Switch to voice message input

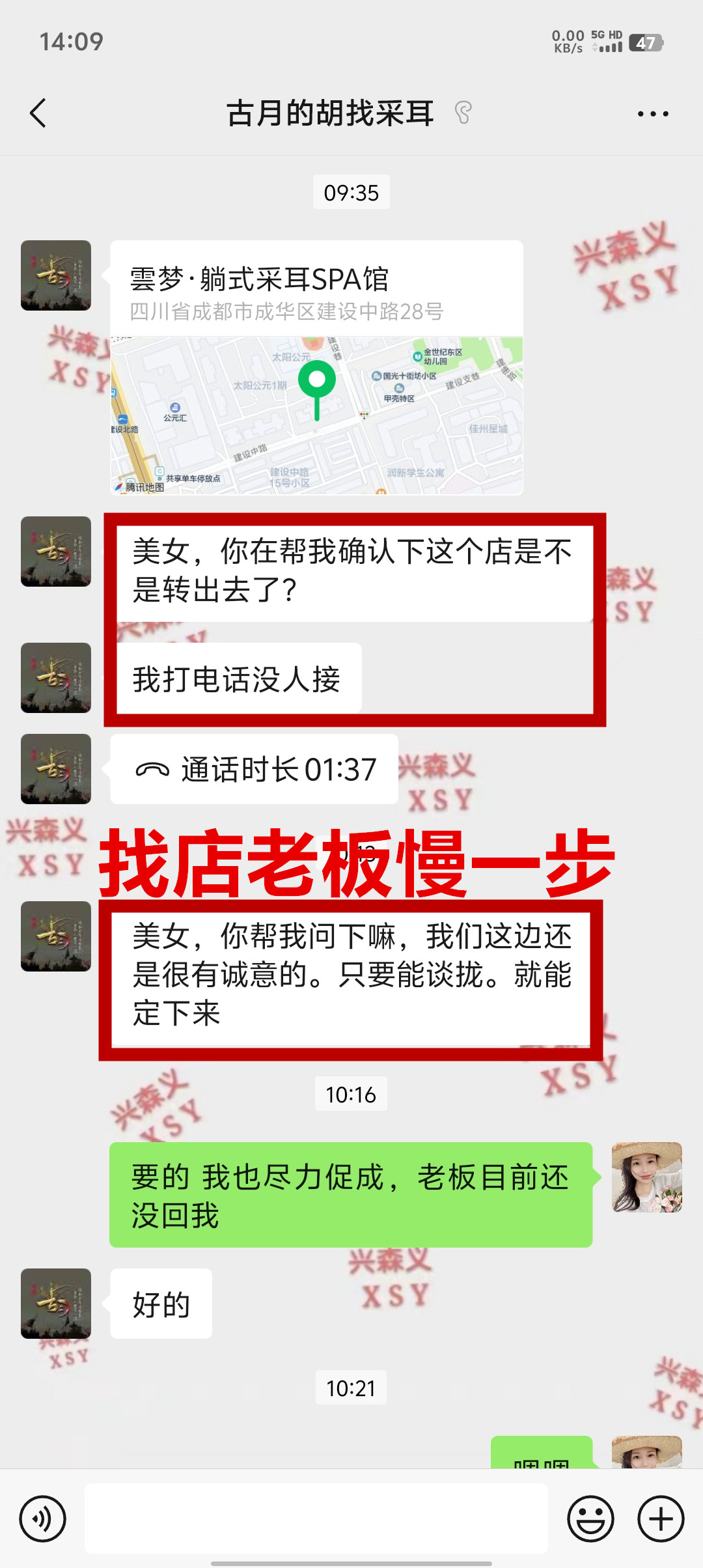tap(43, 1519)
